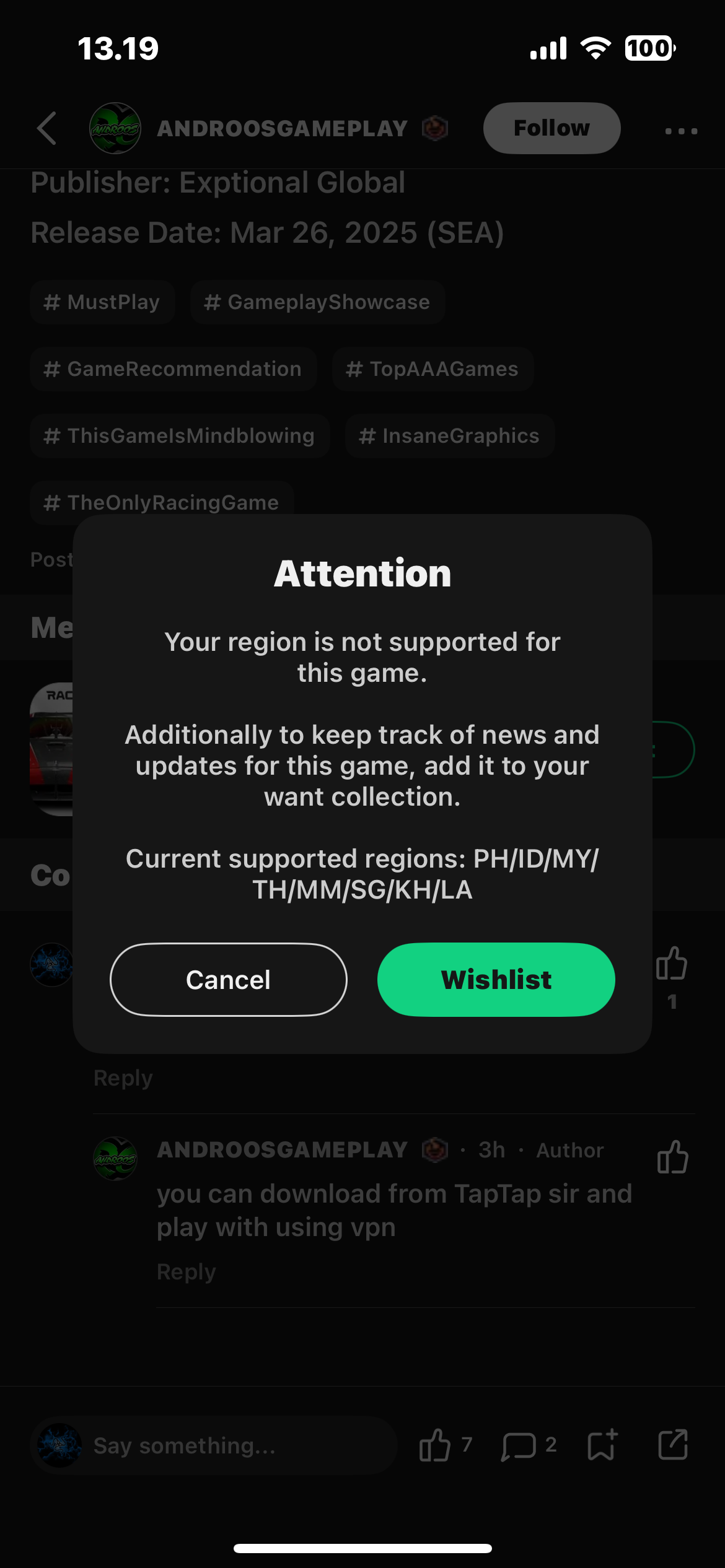Like the post with 7 likes
This screenshot has width=725, height=1568.
click(436, 1445)
